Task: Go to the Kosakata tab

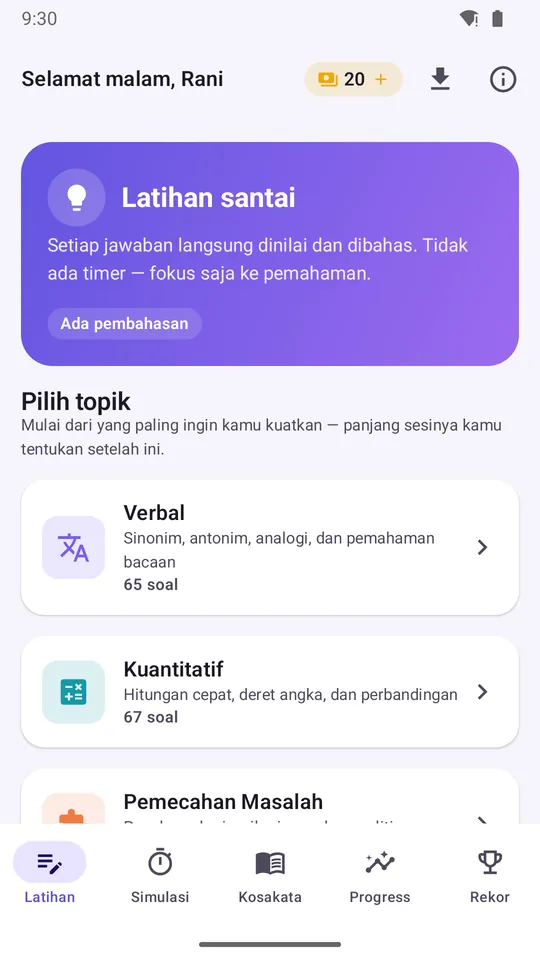Action: 270,875
